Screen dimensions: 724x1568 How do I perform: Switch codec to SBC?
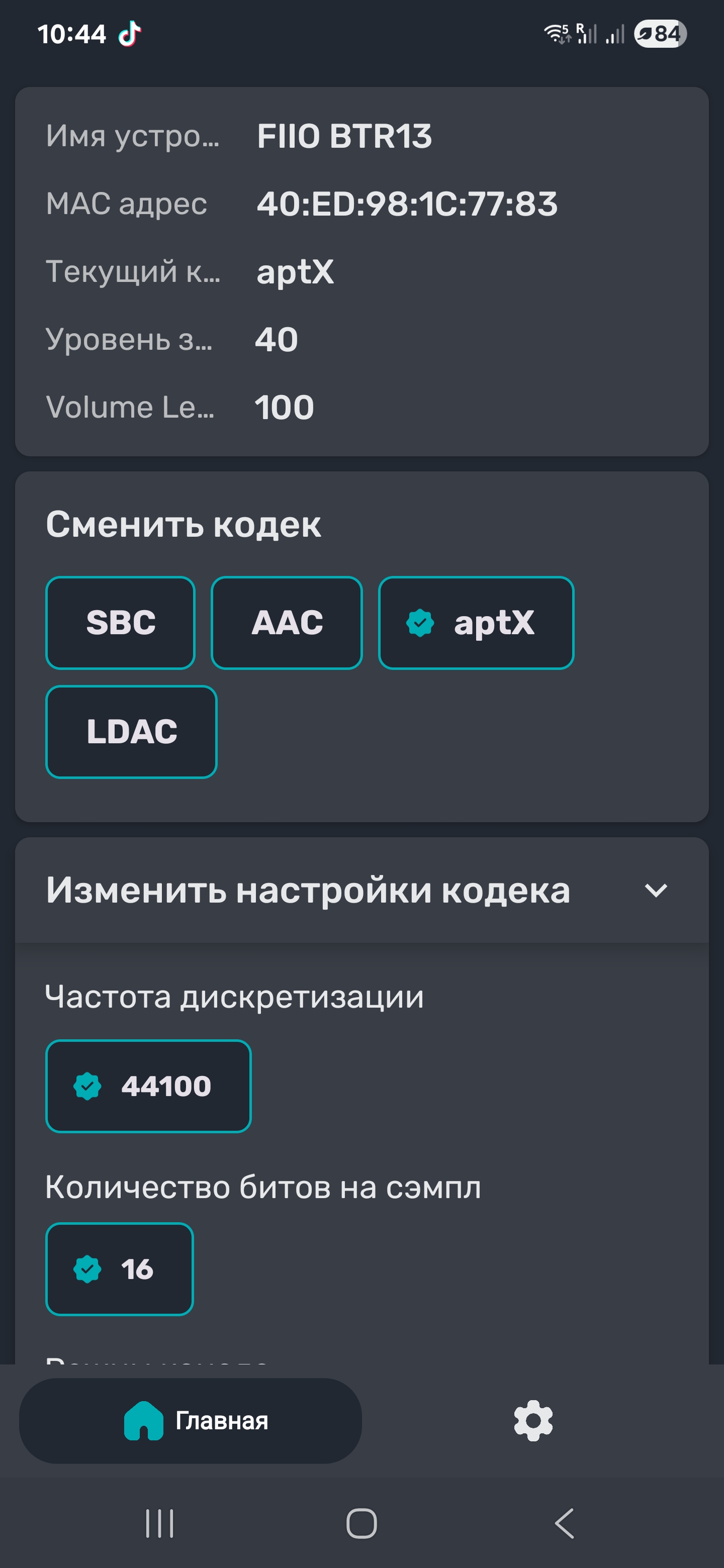tap(121, 623)
